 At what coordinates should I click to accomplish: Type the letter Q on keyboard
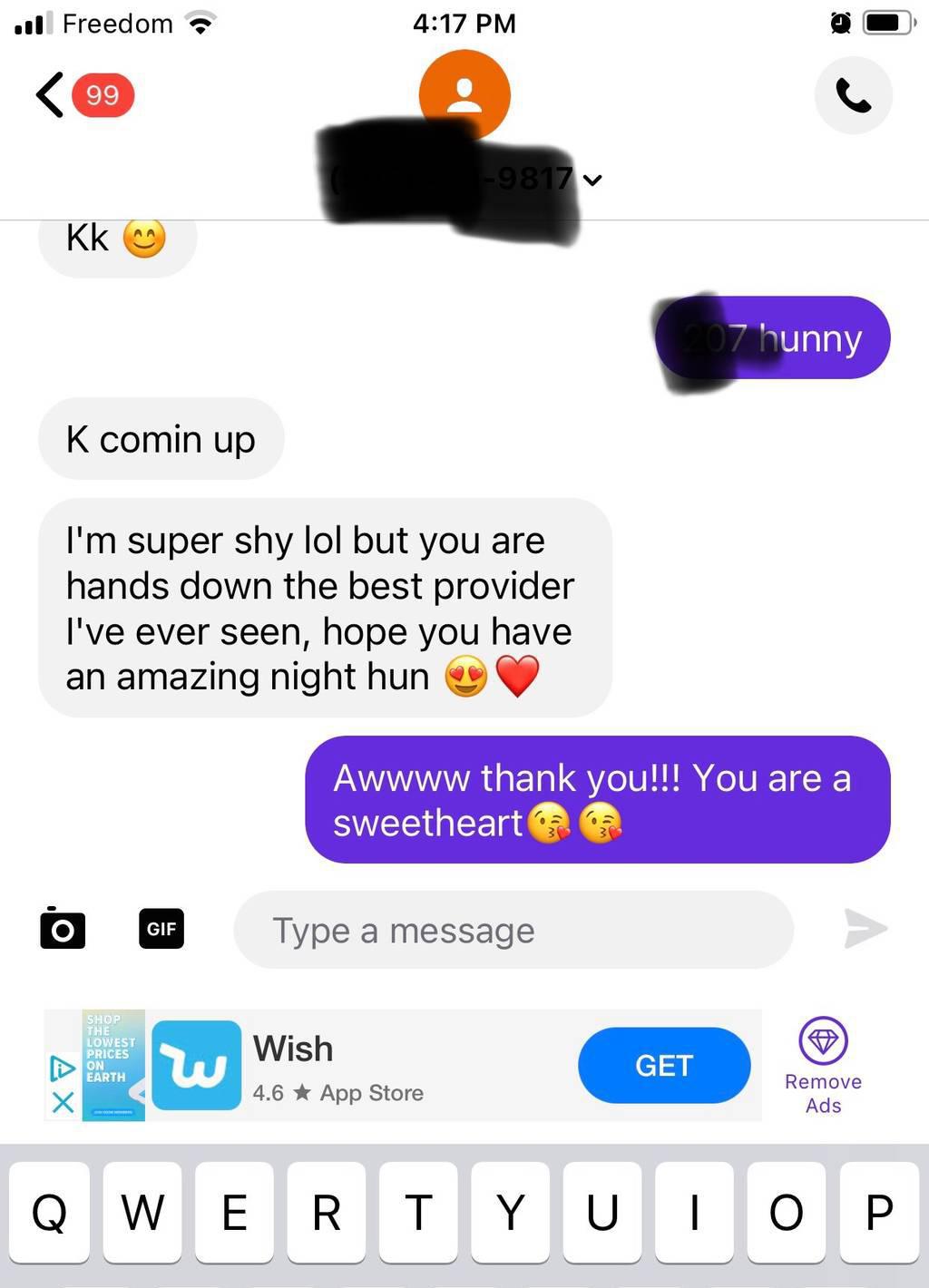tap(50, 1212)
